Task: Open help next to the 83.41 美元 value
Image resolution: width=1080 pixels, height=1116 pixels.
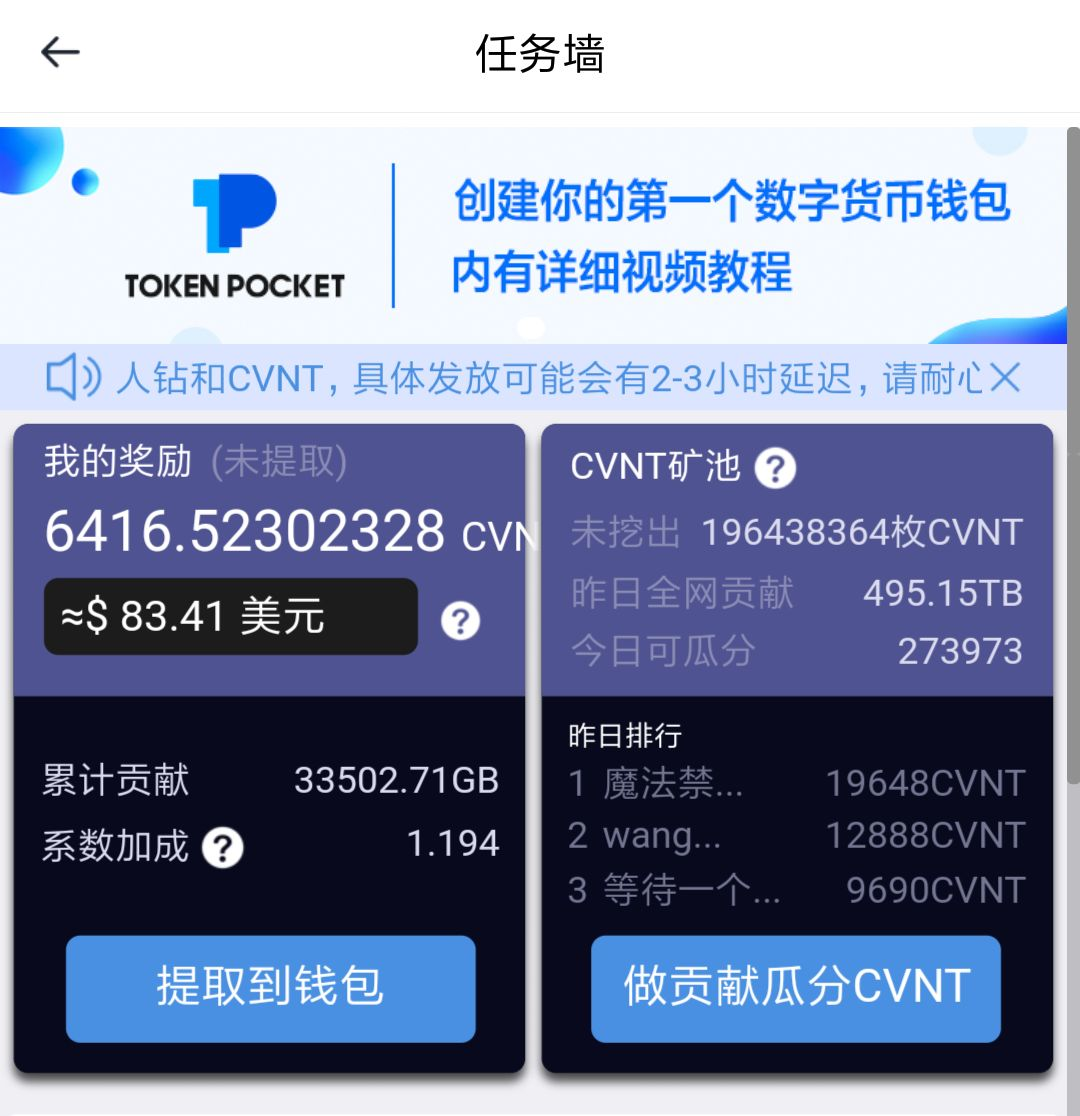Action: pyautogui.click(x=460, y=621)
